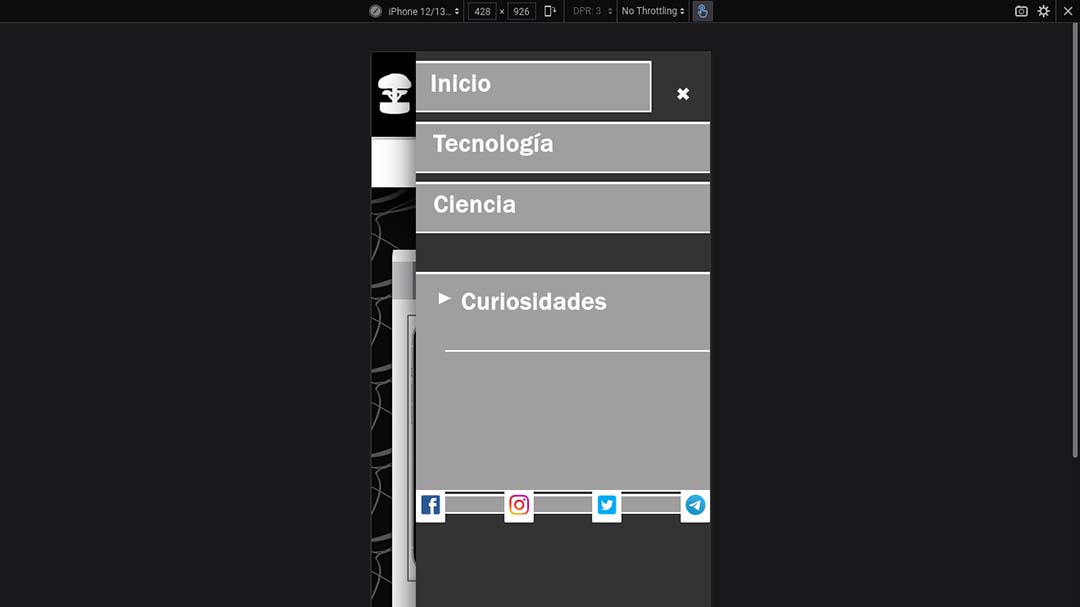The image size is (1080, 607).
Task: Open the Telegram channel
Action: pos(695,506)
